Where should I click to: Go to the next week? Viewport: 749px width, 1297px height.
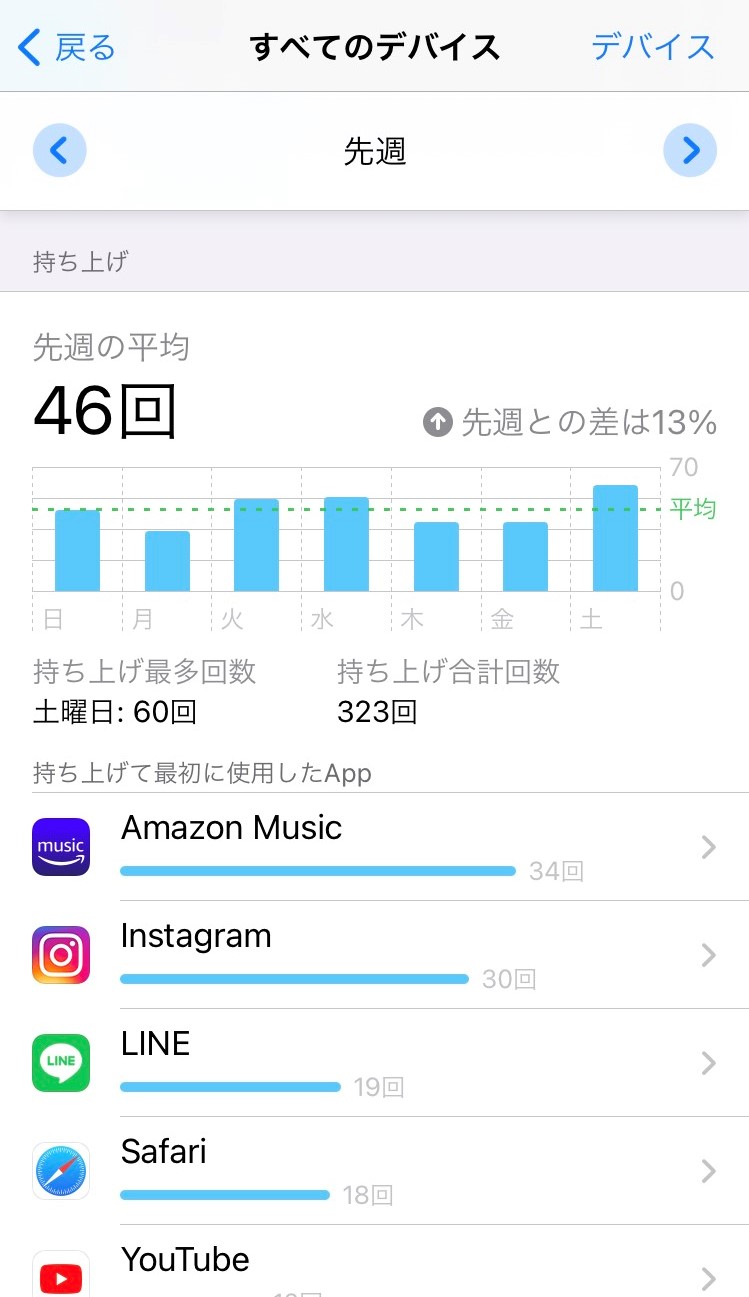click(690, 151)
